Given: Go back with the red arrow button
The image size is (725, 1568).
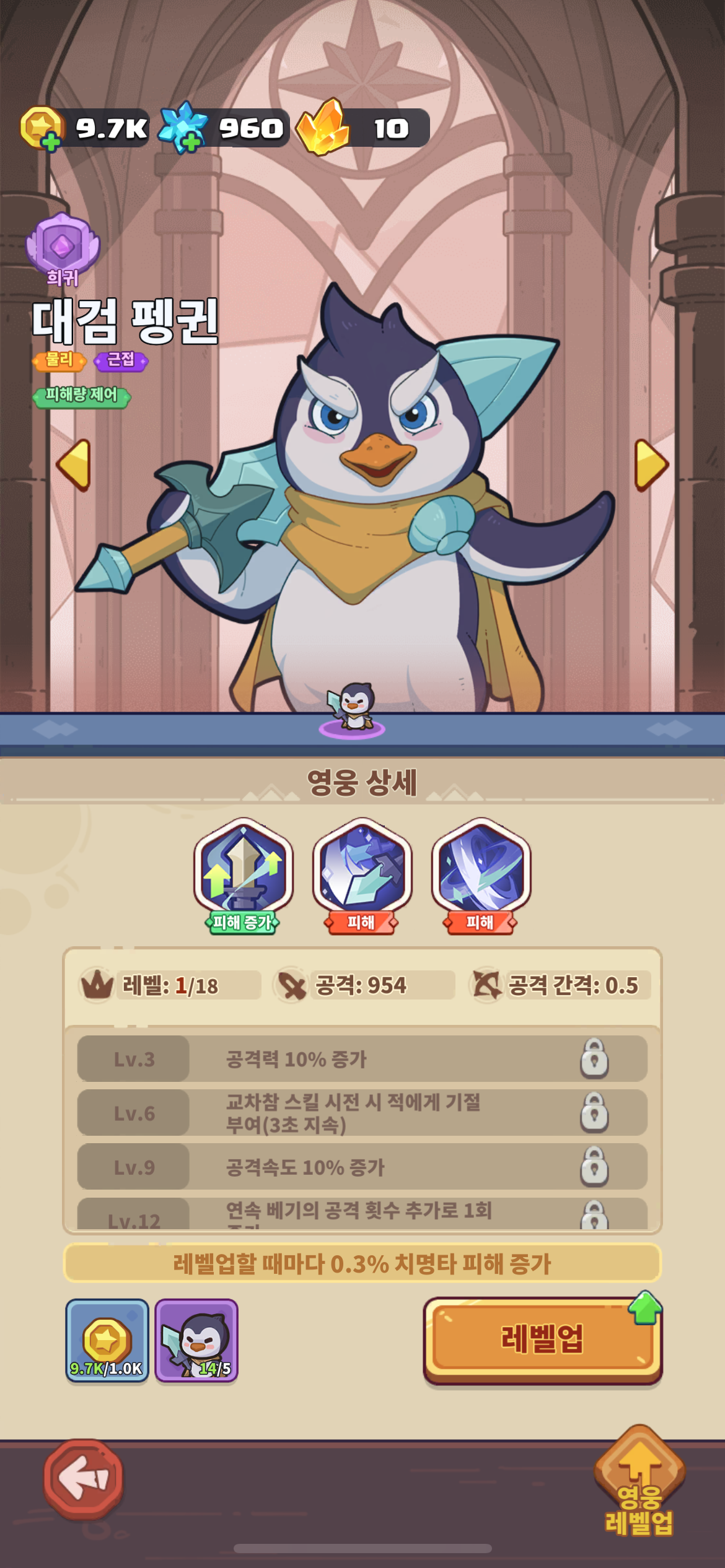Looking at the screenshot, I should [x=84, y=1479].
